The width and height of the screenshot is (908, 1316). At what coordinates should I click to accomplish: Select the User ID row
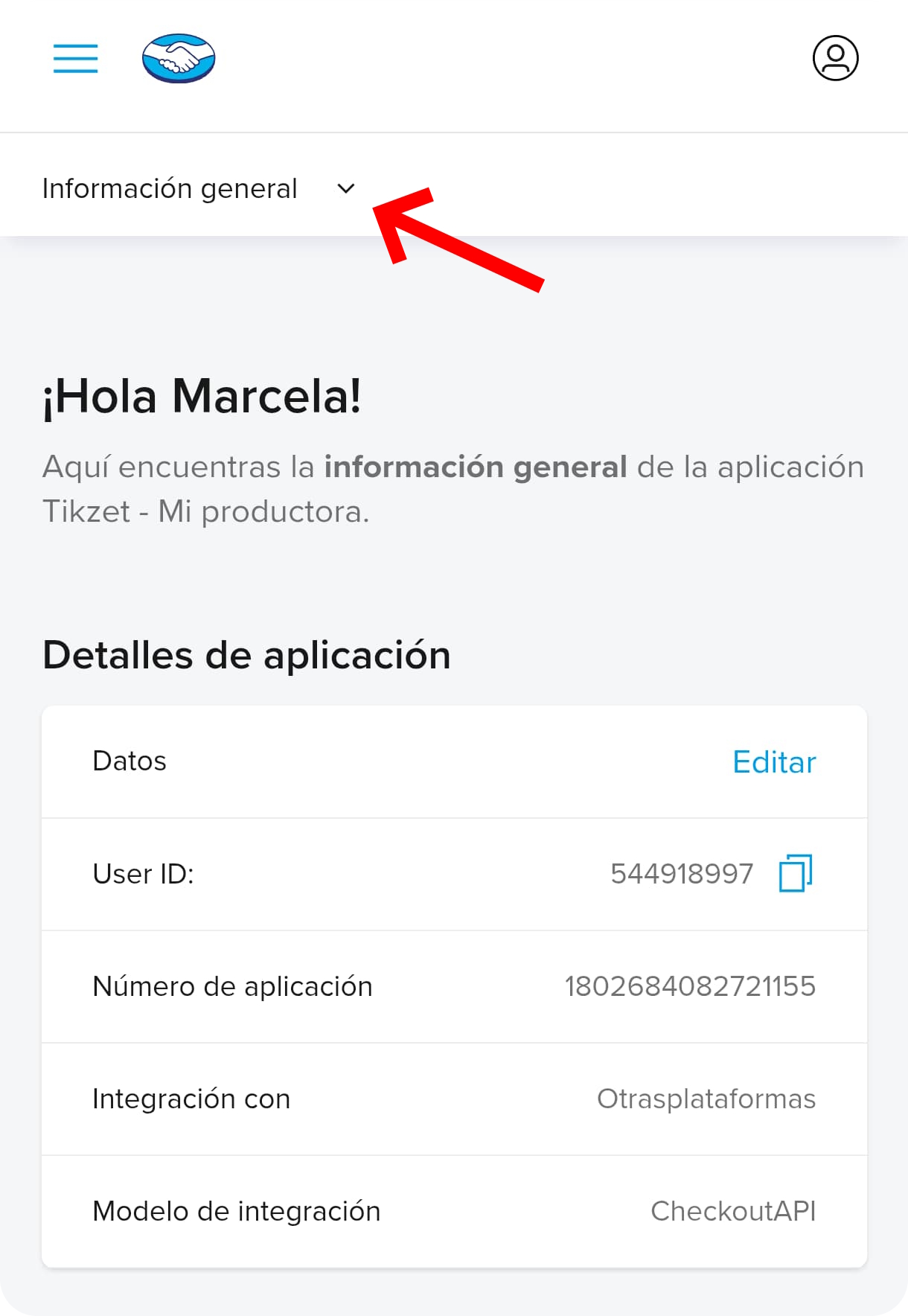click(x=454, y=874)
